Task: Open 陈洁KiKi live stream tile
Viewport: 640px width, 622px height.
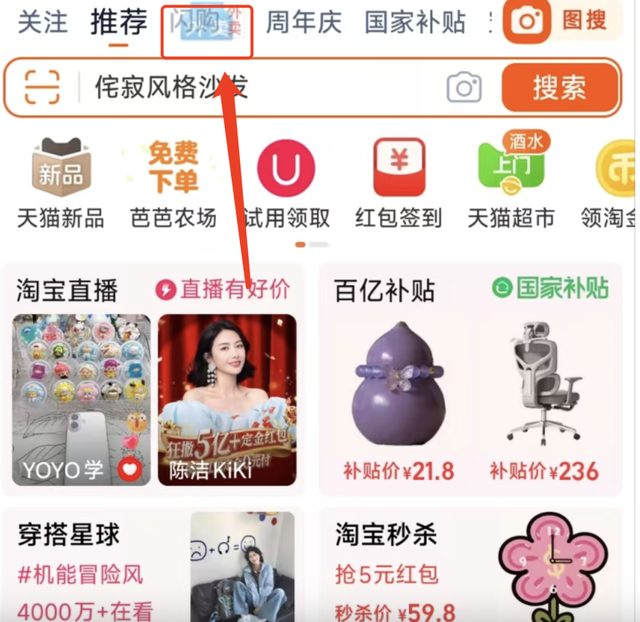Action: (x=227, y=400)
